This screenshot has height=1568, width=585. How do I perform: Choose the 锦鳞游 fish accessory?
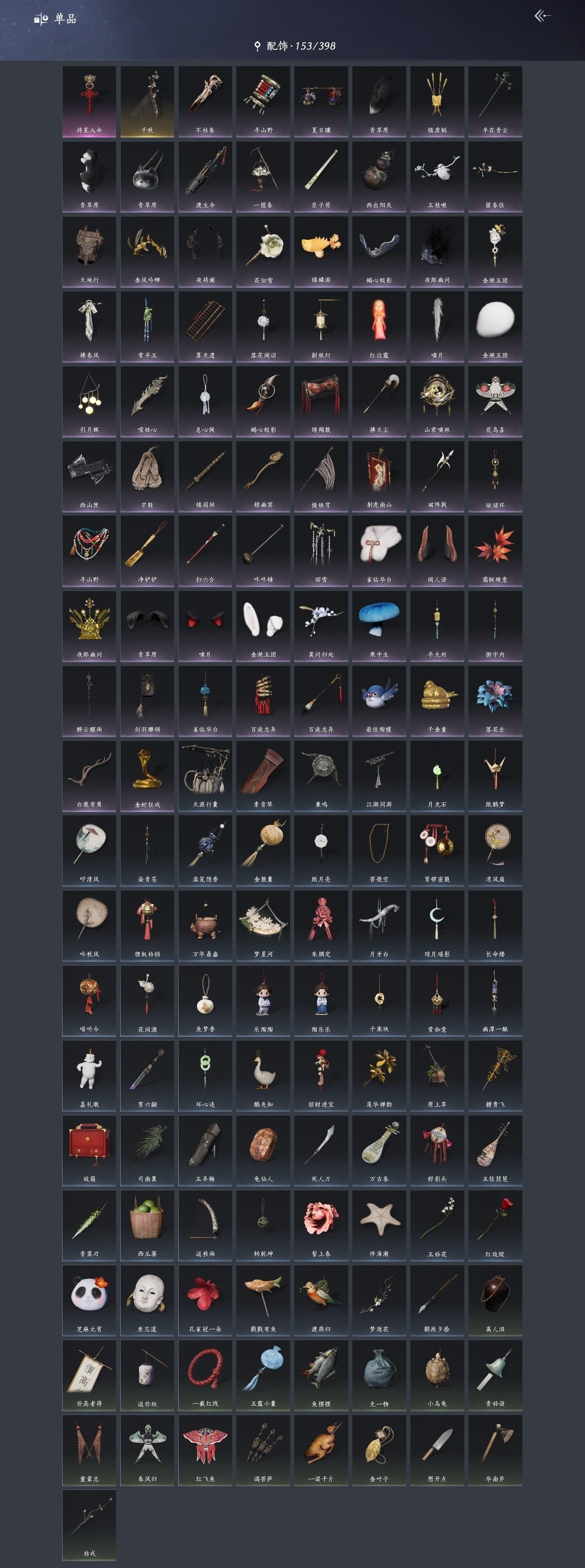(321, 251)
